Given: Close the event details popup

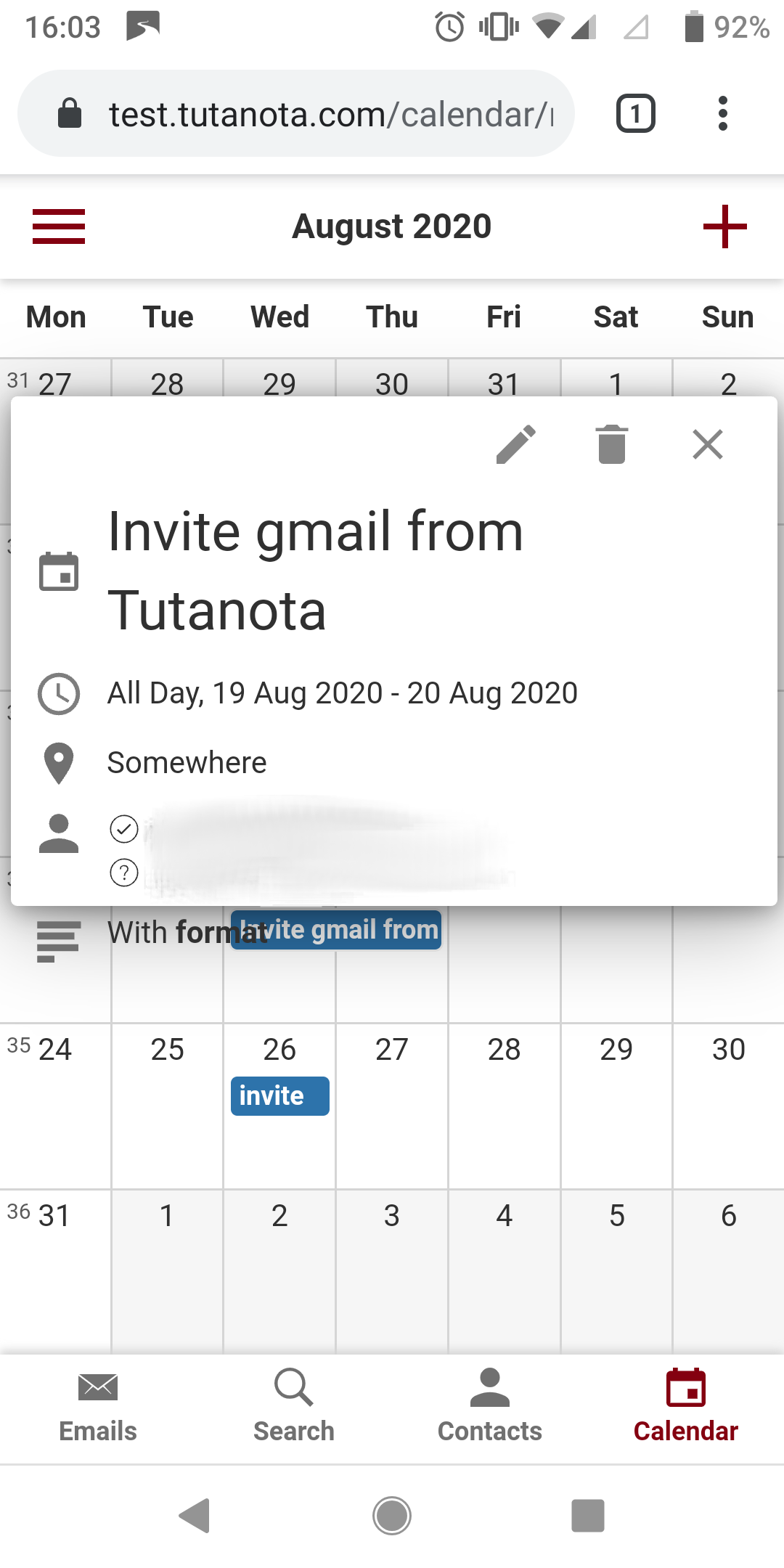Looking at the screenshot, I should pos(708,444).
